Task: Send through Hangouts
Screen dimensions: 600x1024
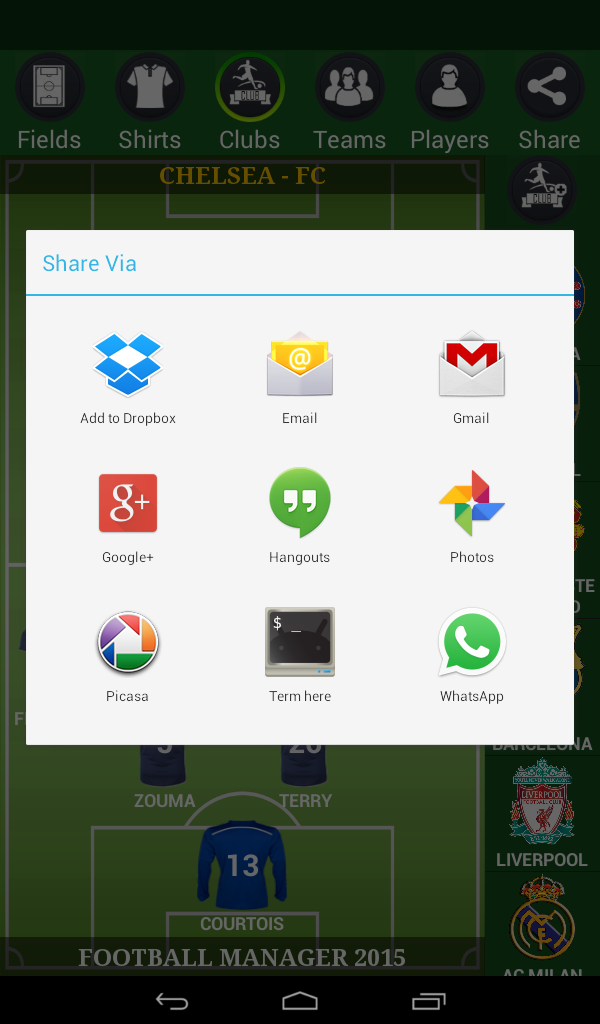Action: (300, 517)
